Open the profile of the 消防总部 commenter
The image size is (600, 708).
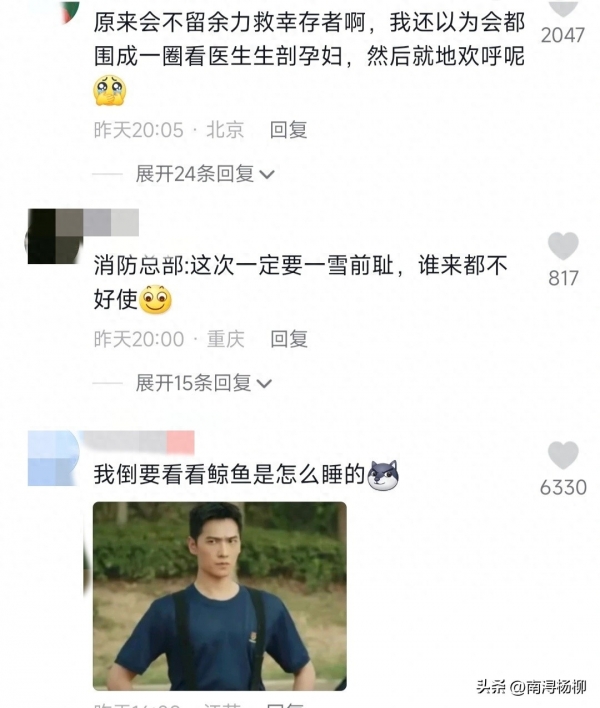54,236
